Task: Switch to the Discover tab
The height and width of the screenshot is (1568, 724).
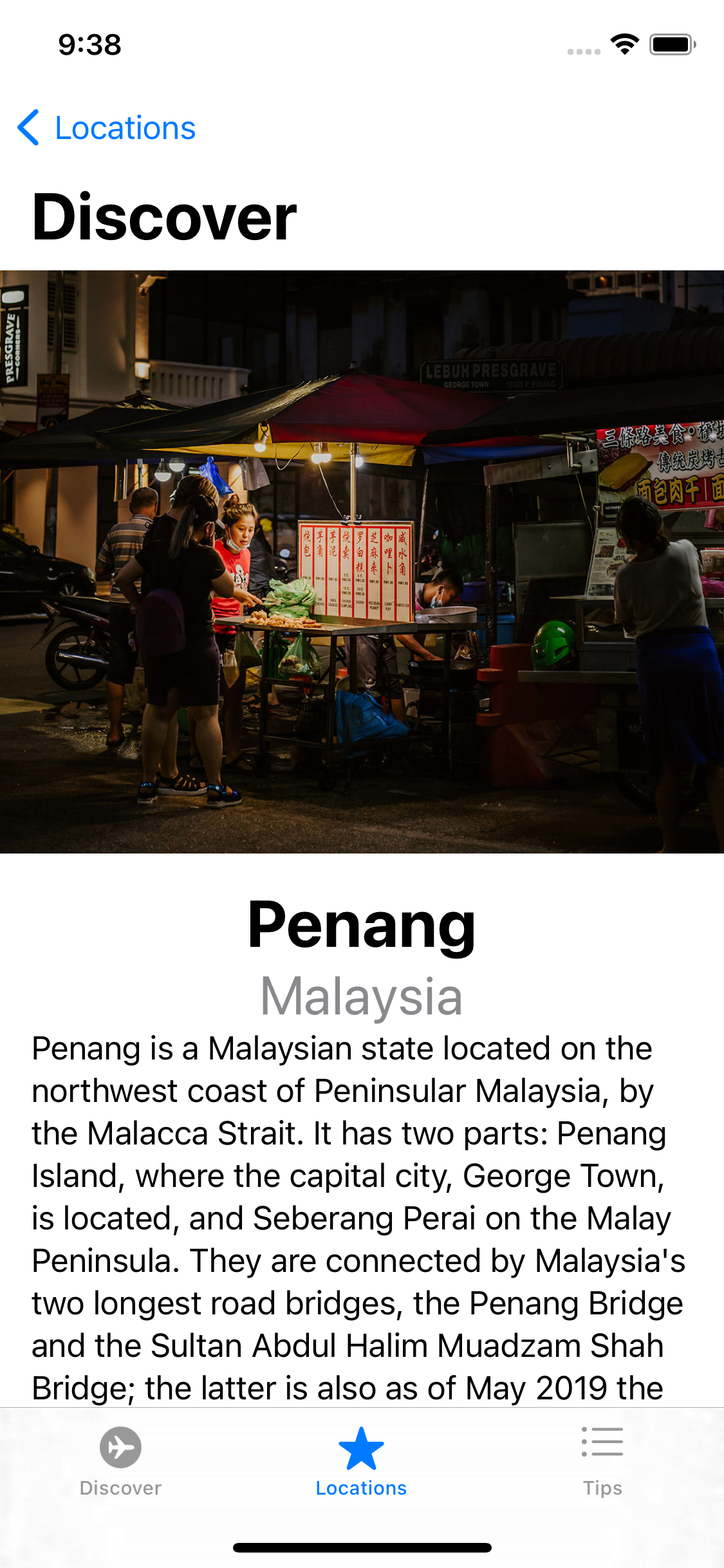Action: (x=120, y=1462)
